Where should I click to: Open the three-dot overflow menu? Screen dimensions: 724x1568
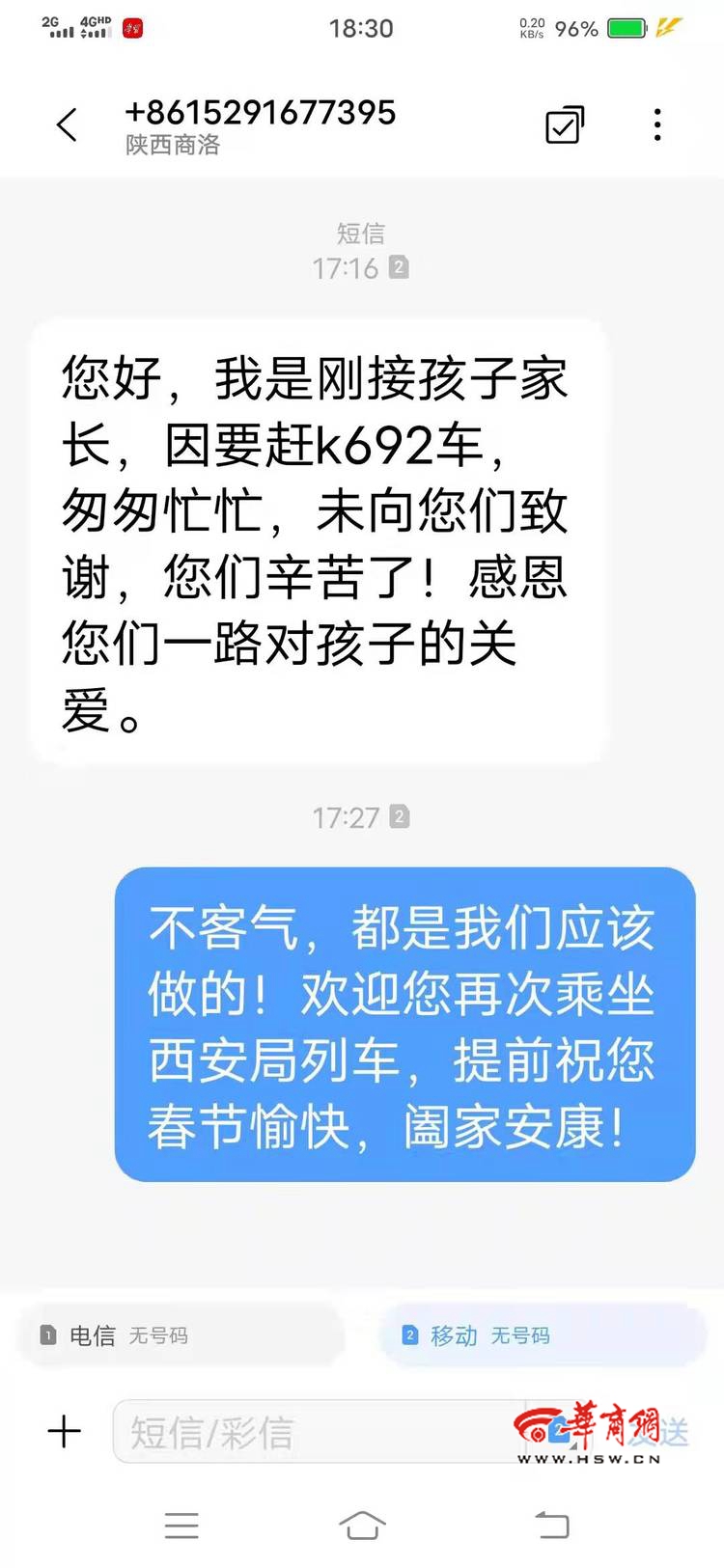click(x=657, y=125)
